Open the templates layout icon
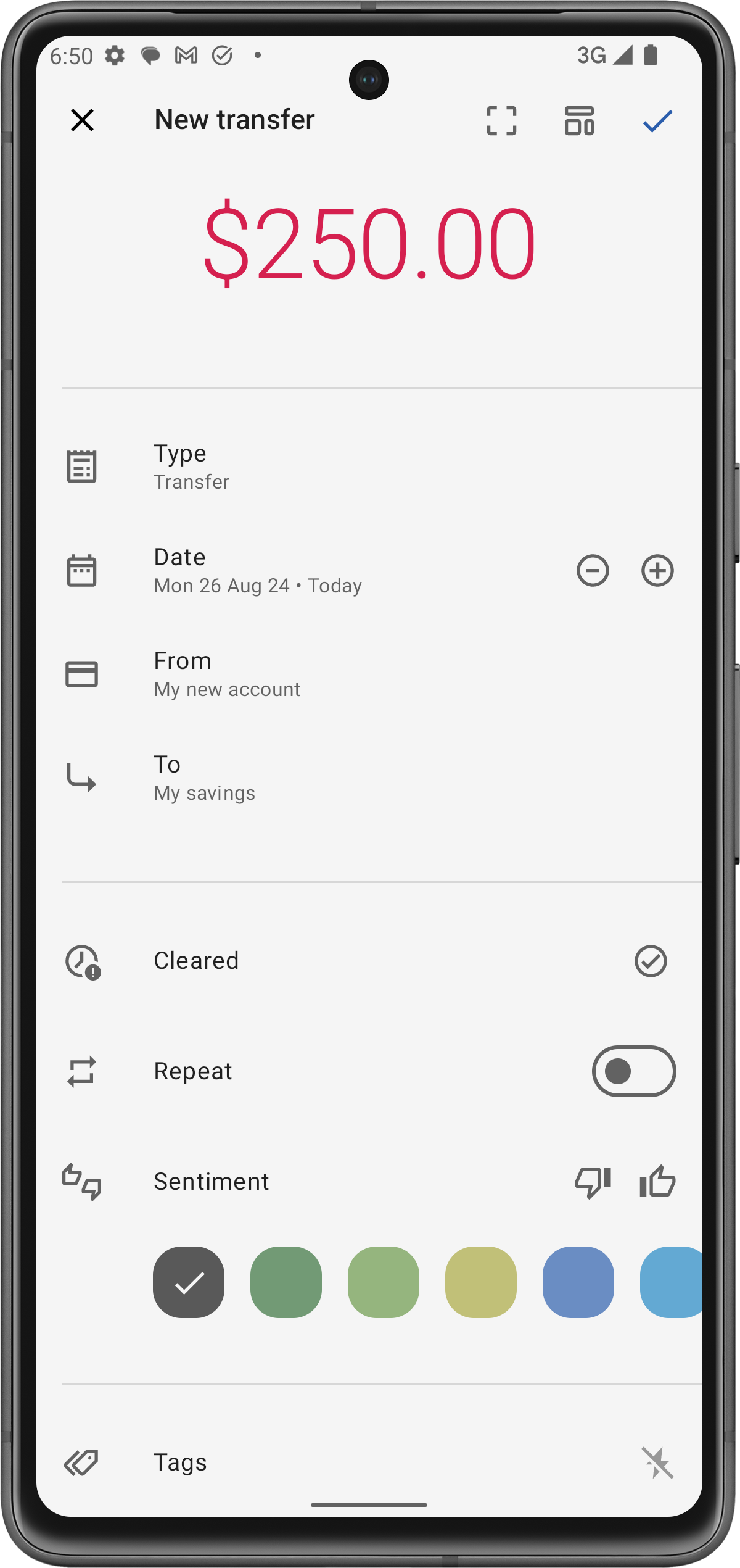 [579, 120]
